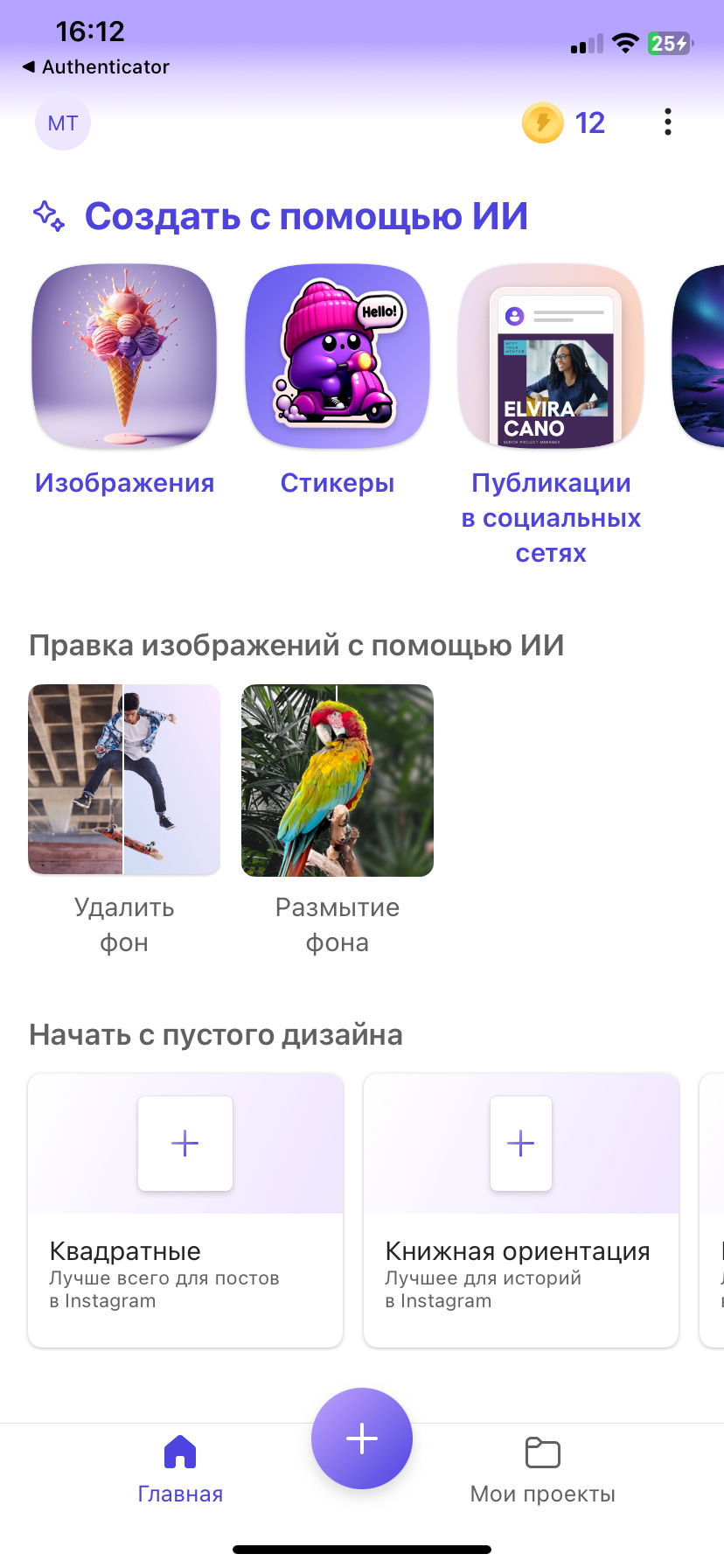The image size is (724, 1568).
Task: Return to the Authenticator app
Action: pyautogui.click(x=96, y=67)
